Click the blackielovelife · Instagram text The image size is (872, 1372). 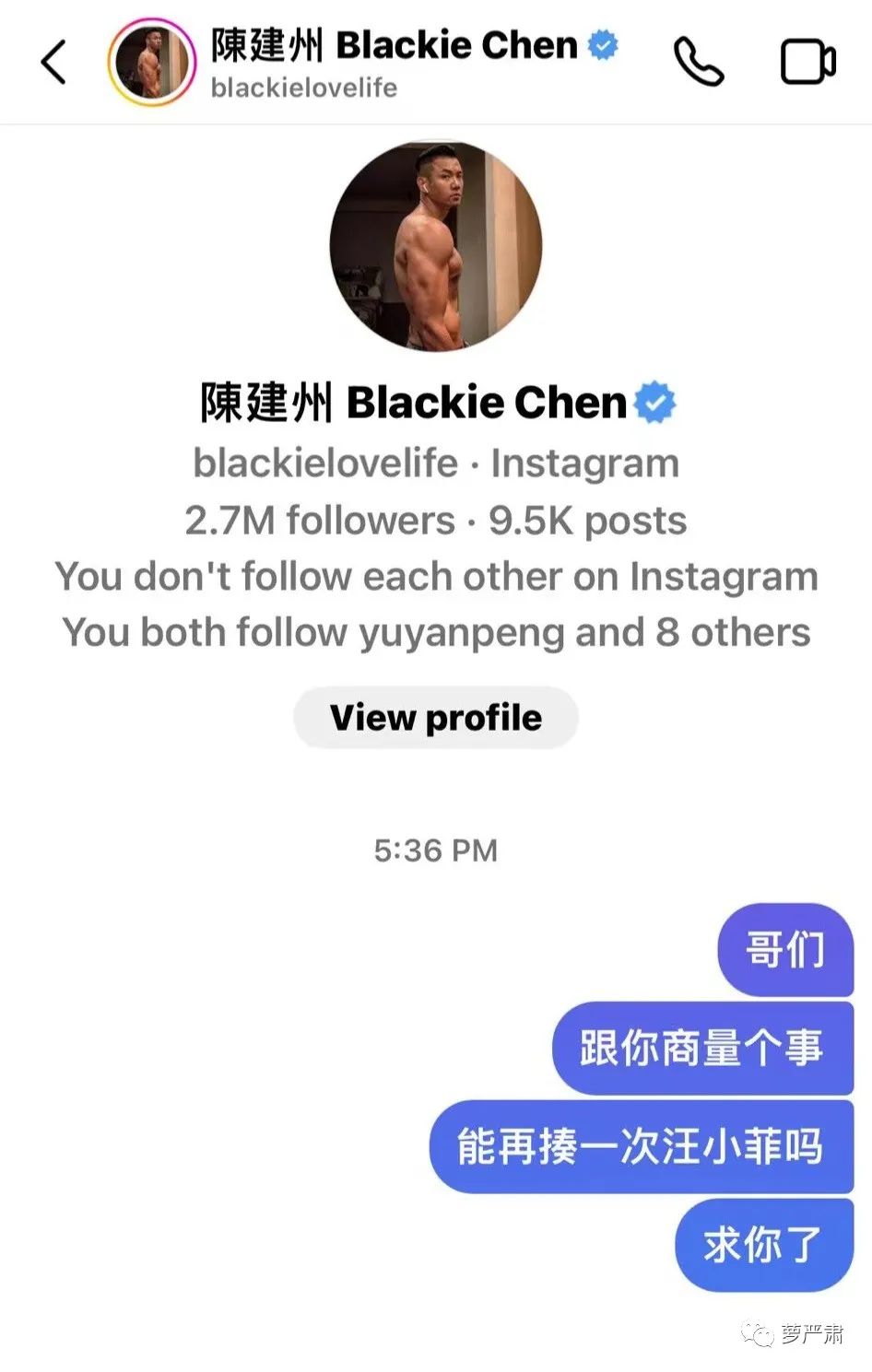[x=435, y=463]
